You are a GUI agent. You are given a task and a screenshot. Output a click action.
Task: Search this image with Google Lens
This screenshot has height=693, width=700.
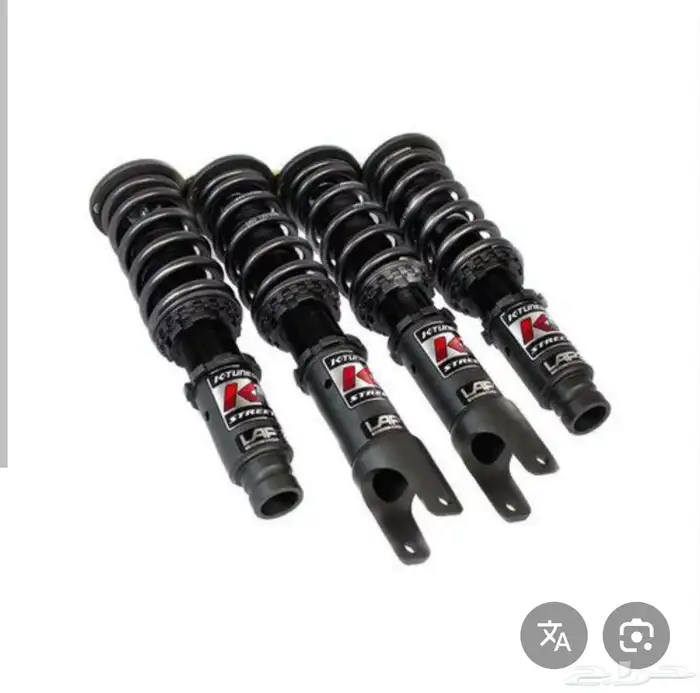(x=638, y=635)
